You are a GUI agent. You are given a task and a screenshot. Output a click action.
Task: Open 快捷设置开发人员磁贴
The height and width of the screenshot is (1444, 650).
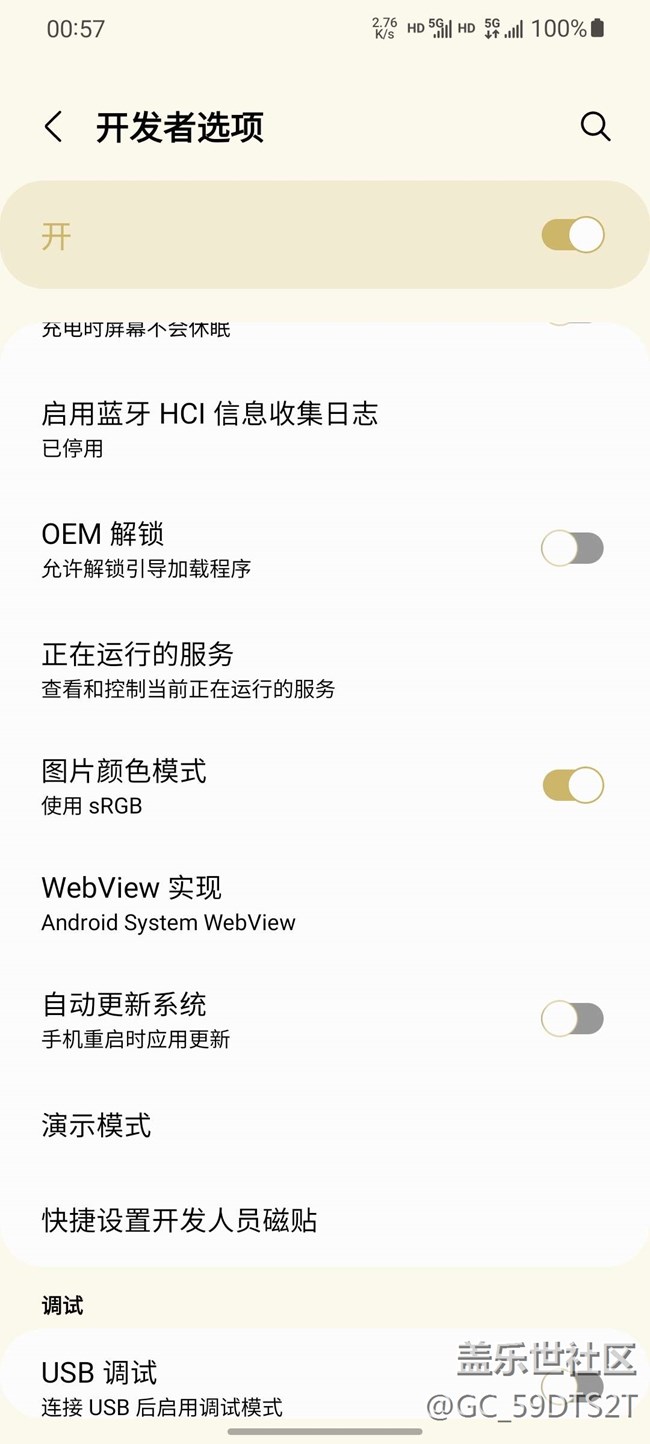tap(325, 1220)
